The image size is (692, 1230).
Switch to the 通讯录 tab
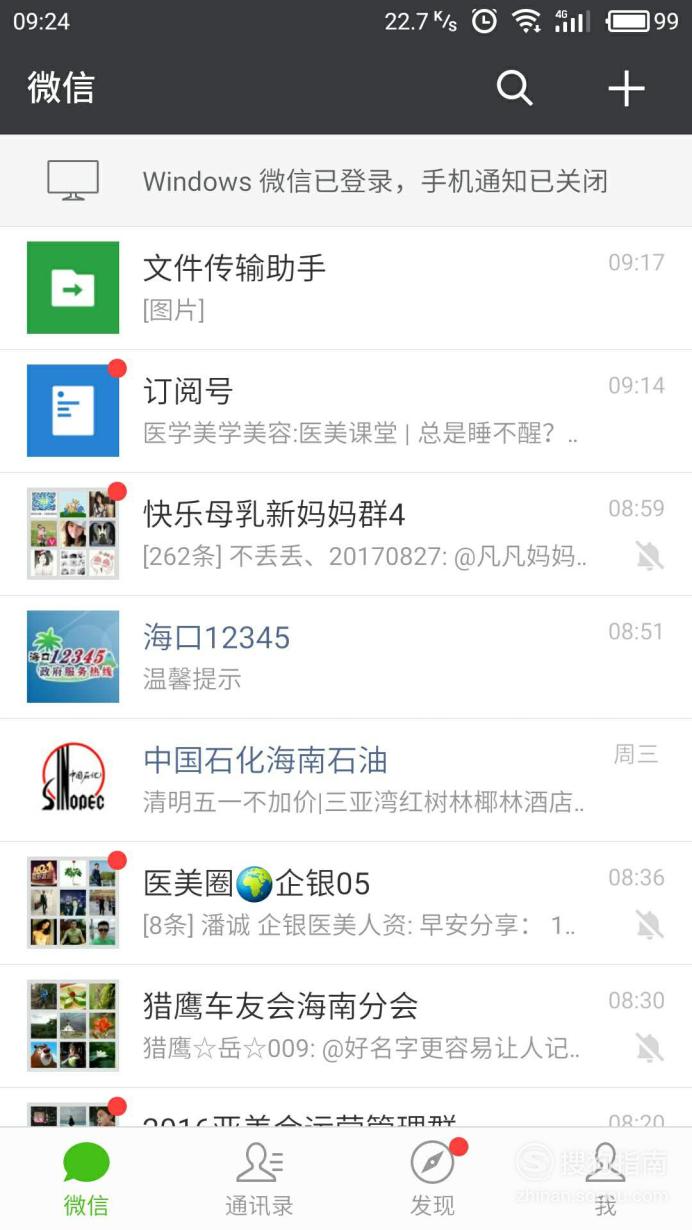(x=259, y=1180)
